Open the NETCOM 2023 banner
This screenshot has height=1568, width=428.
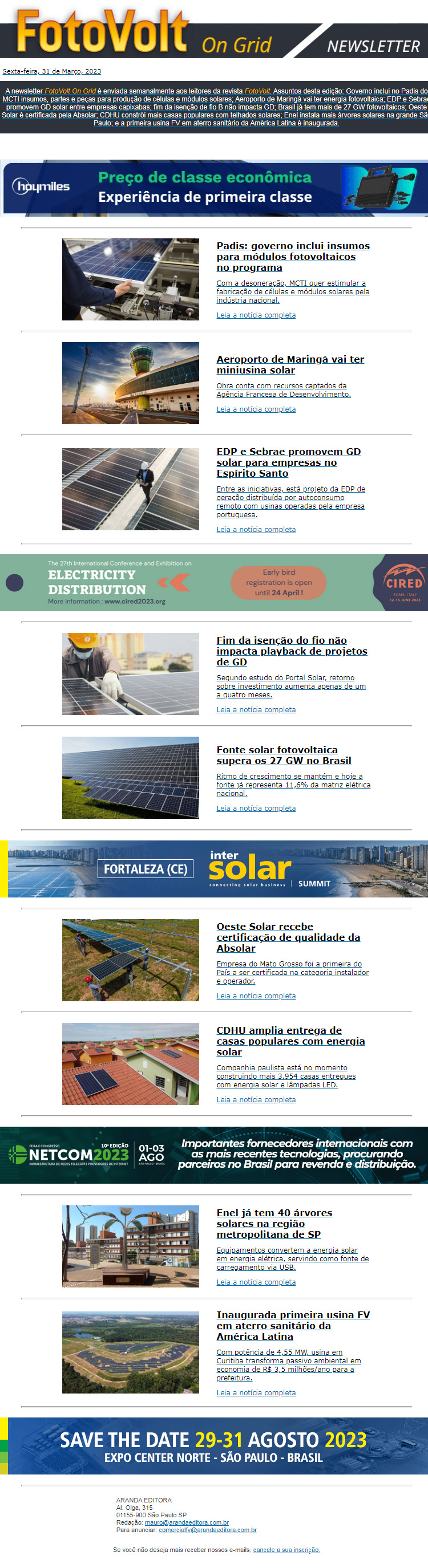[x=213, y=1155]
